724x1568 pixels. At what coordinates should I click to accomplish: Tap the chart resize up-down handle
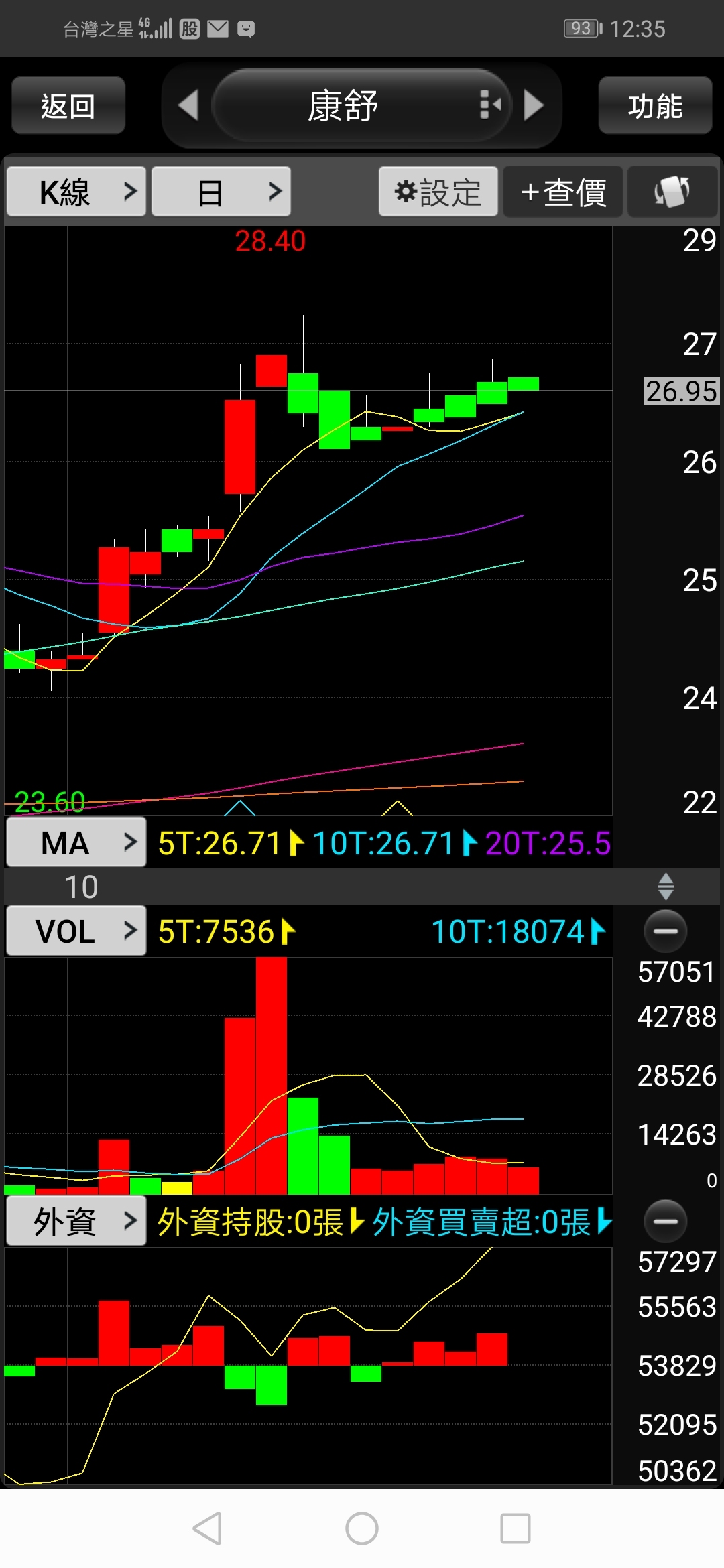[665, 887]
